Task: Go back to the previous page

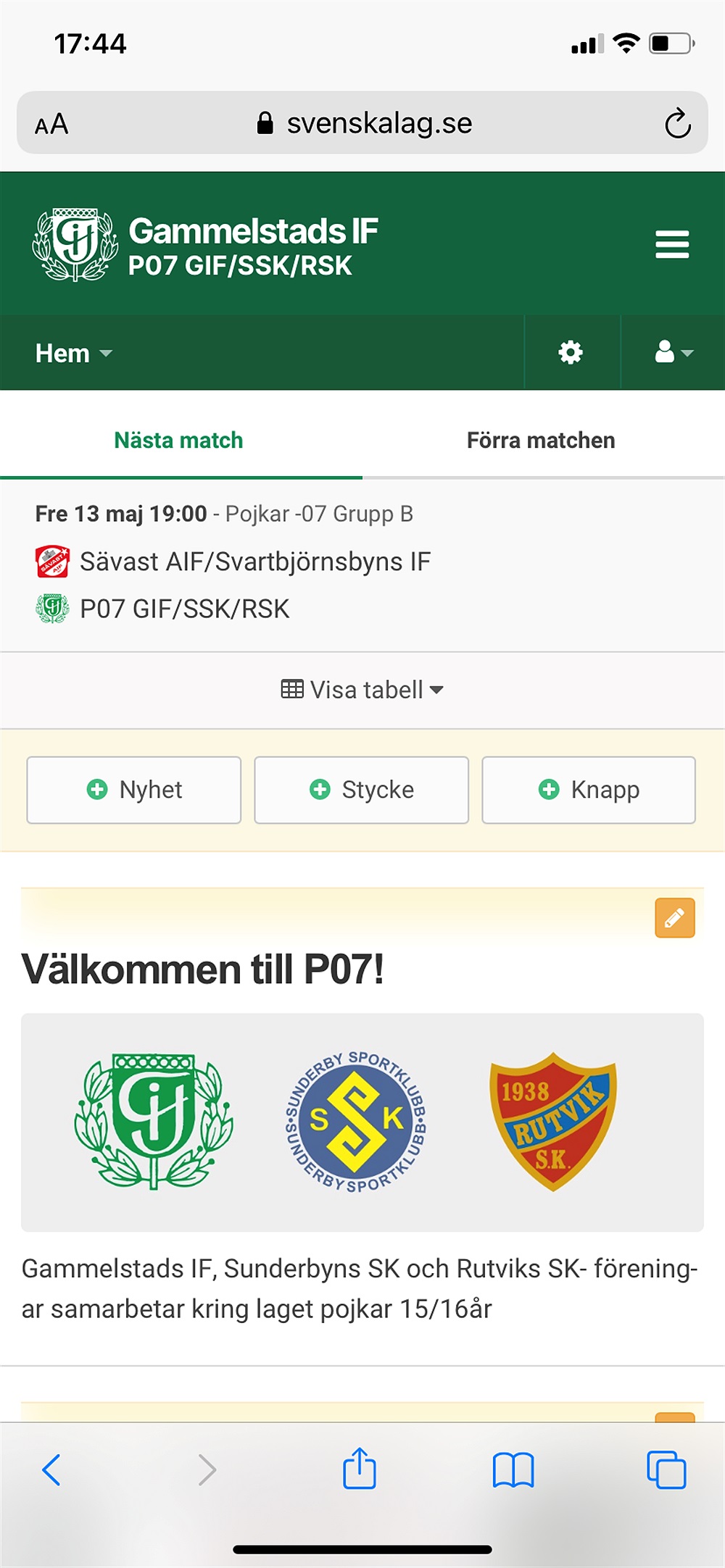Action: tap(51, 1470)
